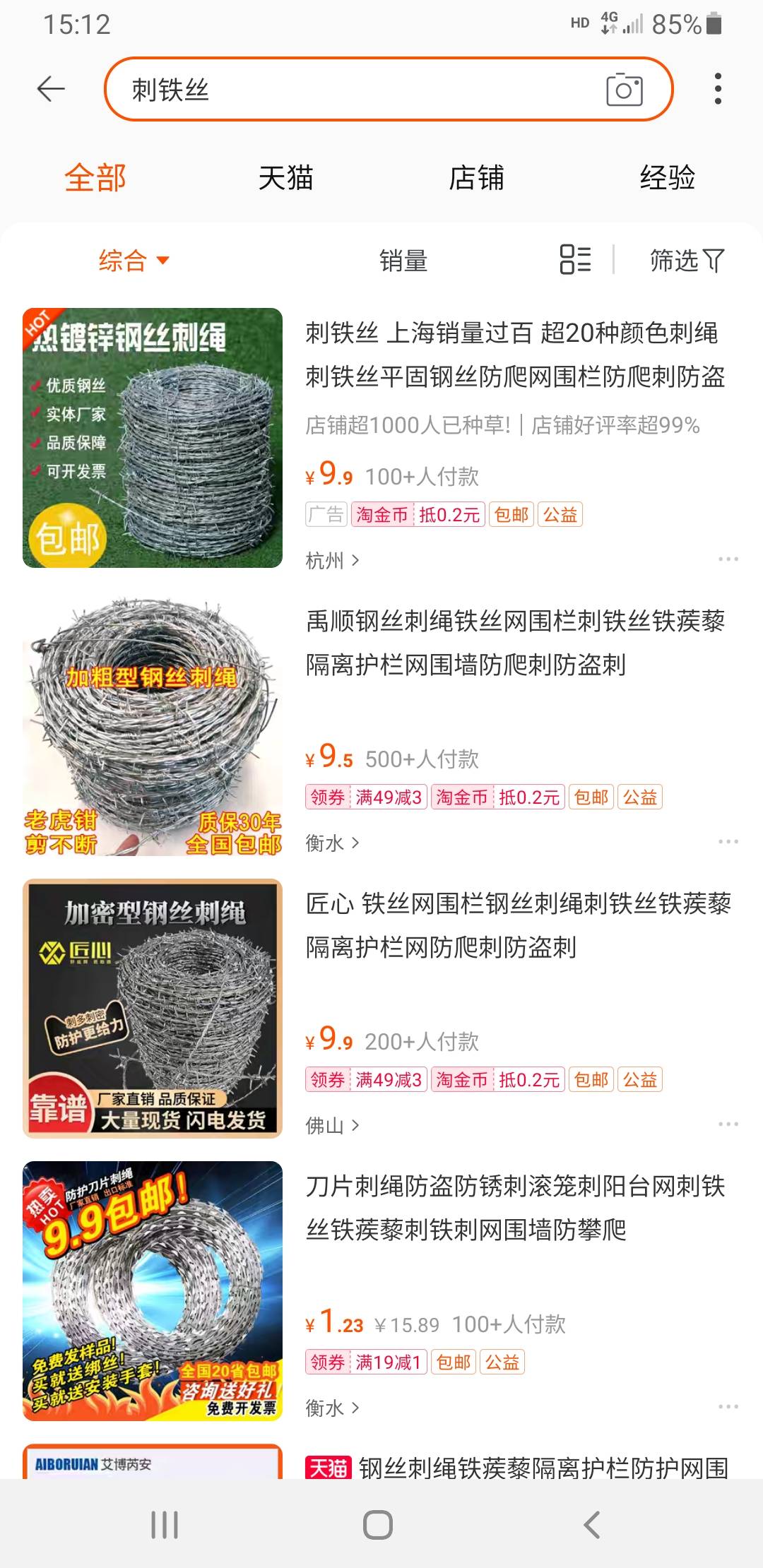
Task: Tap the system home button
Action: (x=378, y=1524)
